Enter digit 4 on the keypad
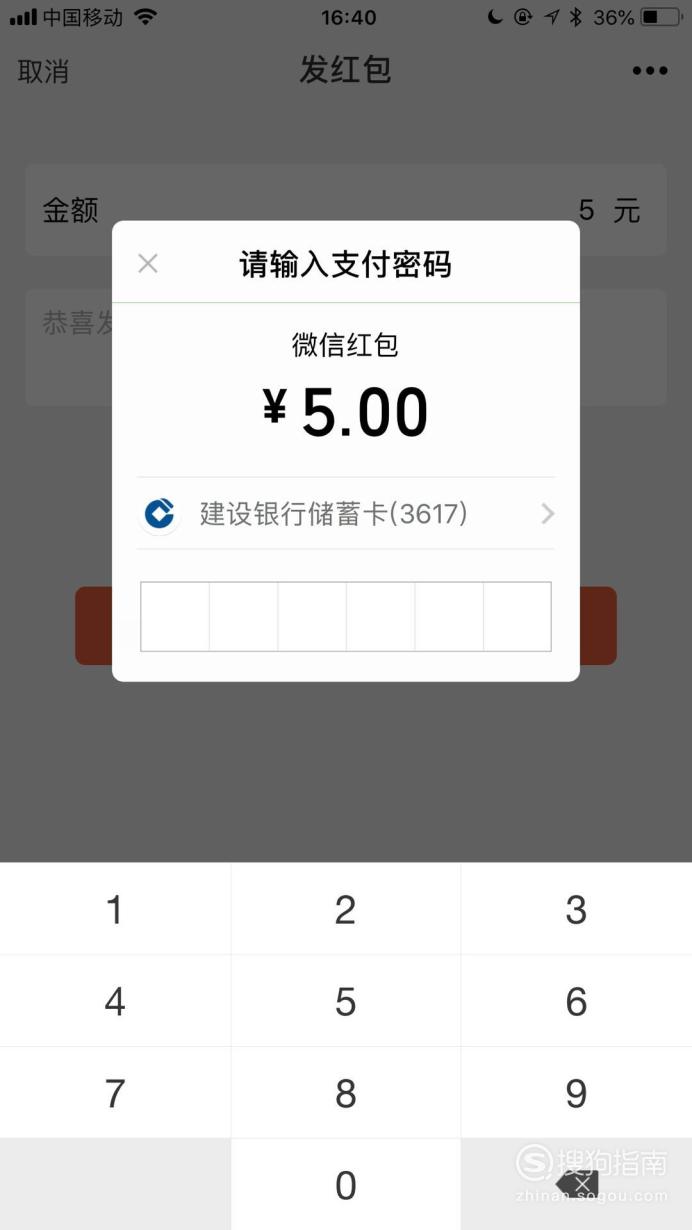 [x=115, y=1001]
